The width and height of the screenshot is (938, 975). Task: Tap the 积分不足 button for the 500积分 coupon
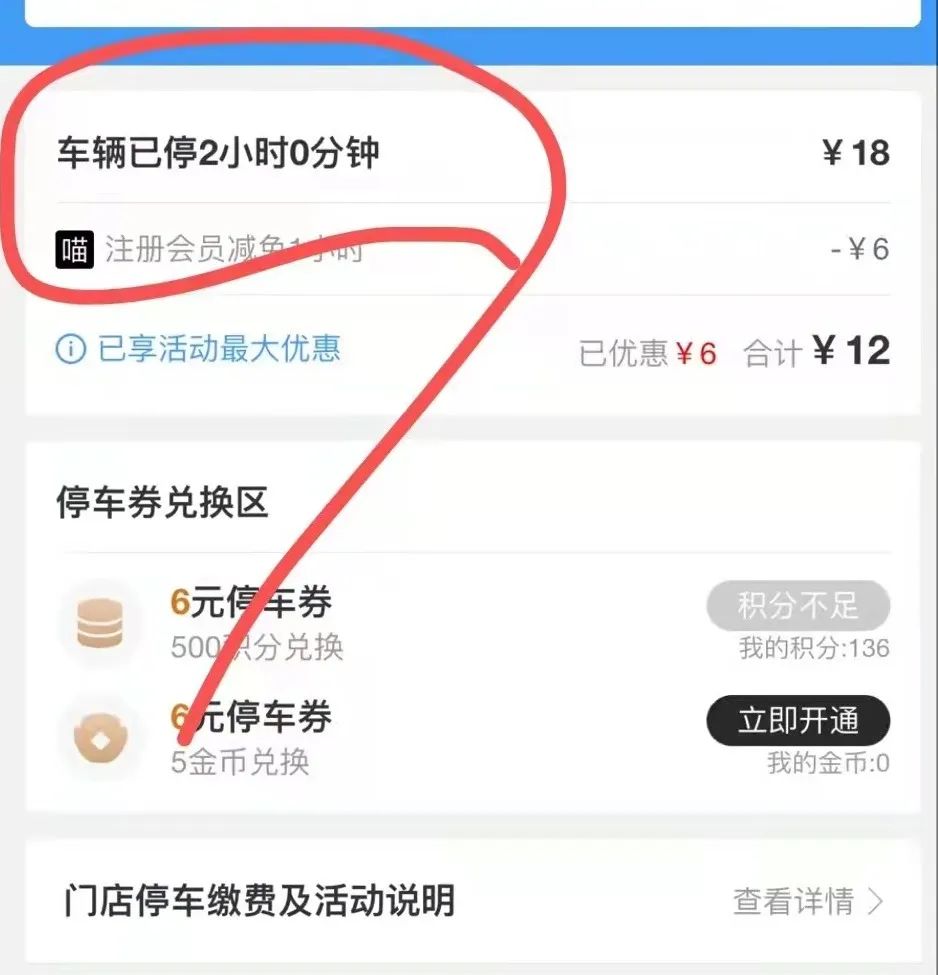coord(797,605)
